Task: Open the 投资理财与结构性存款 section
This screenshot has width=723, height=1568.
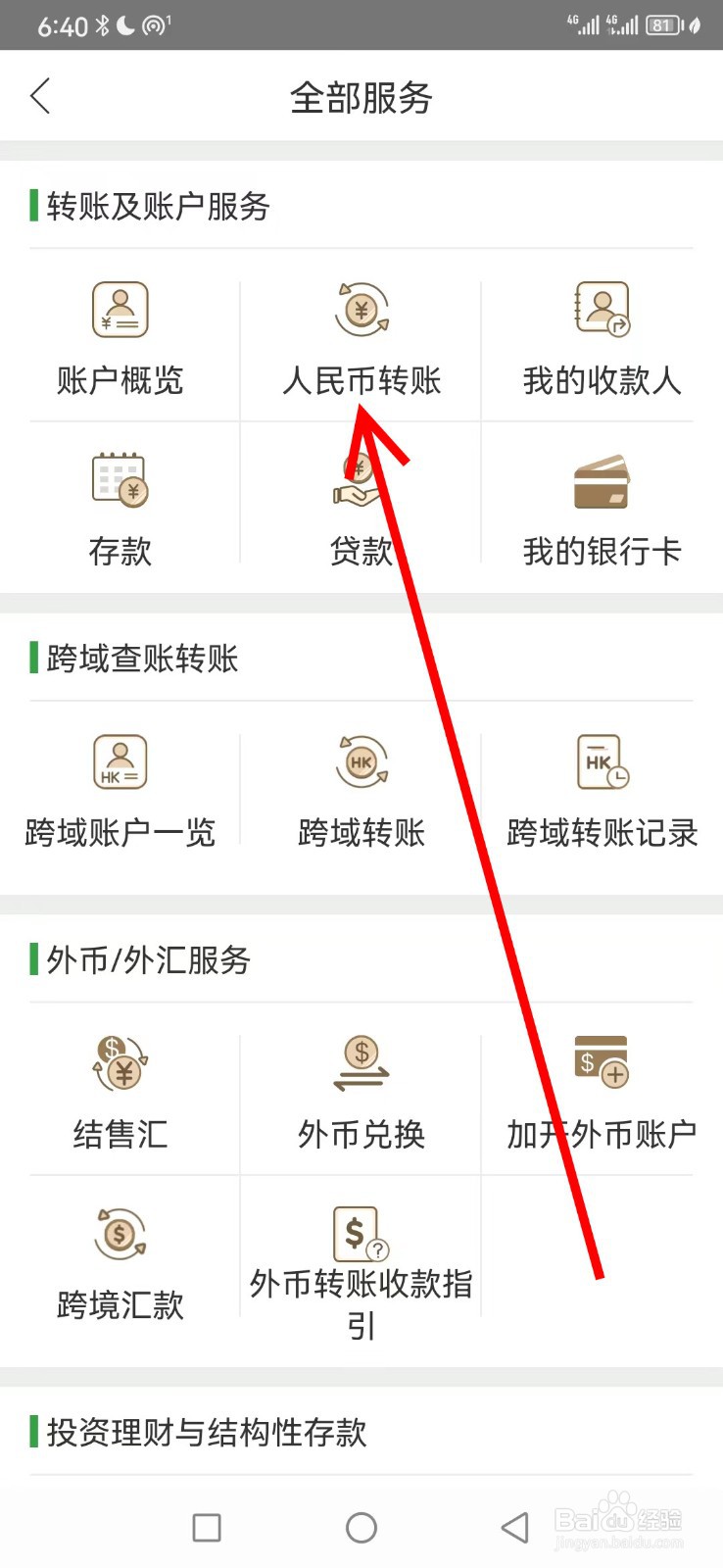Action: click(206, 1433)
